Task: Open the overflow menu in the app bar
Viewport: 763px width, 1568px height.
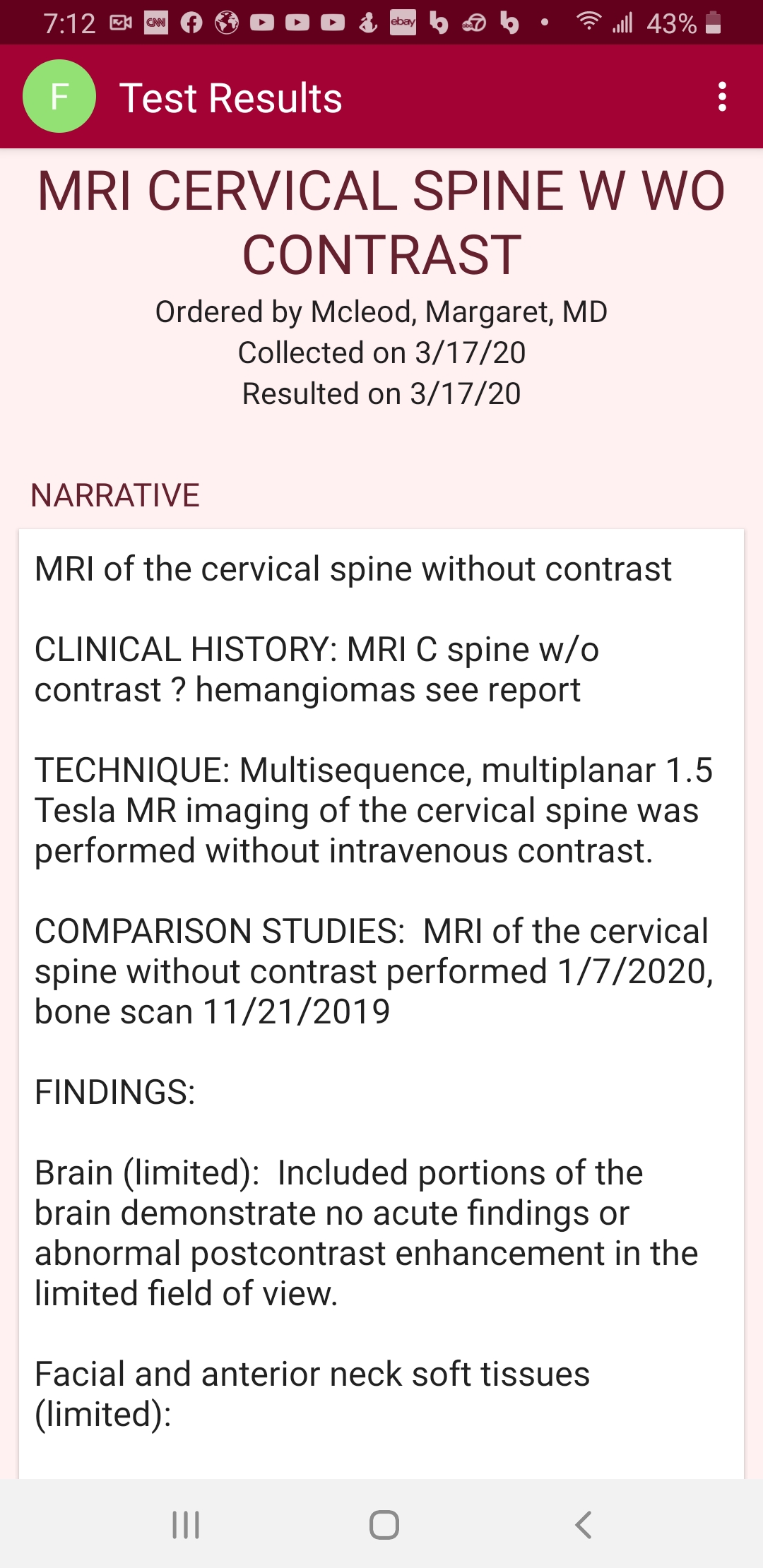Action: click(x=722, y=97)
